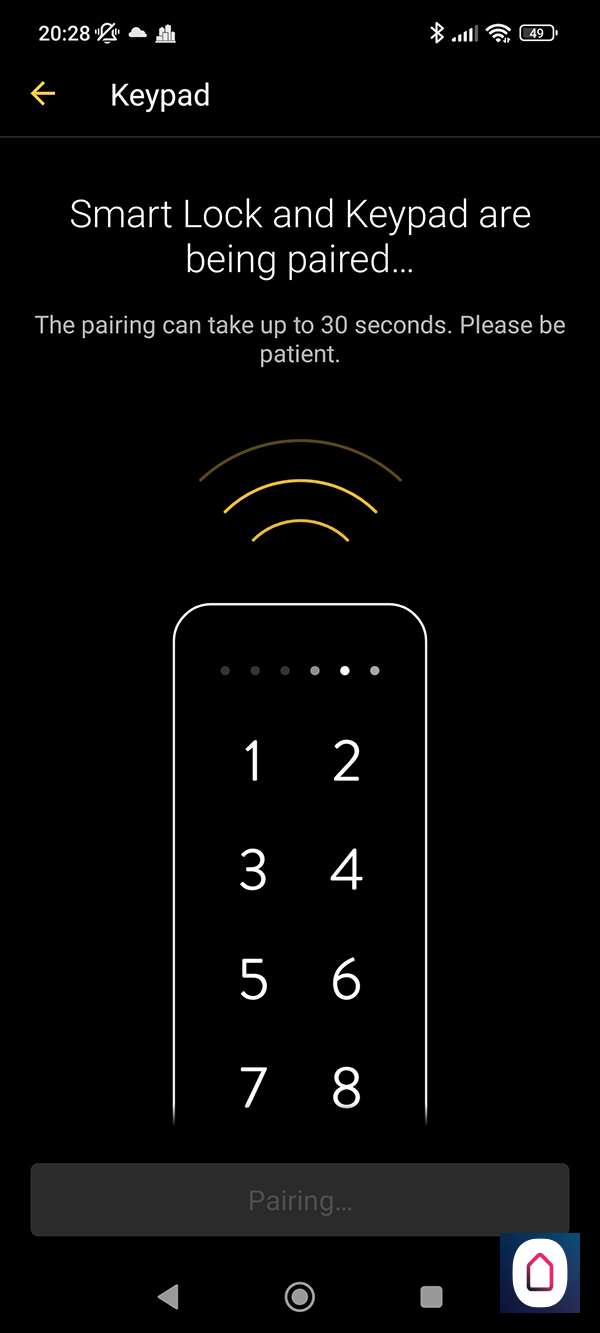600x1333 pixels.
Task: Tap the Pairing… button
Action: click(300, 1200)
